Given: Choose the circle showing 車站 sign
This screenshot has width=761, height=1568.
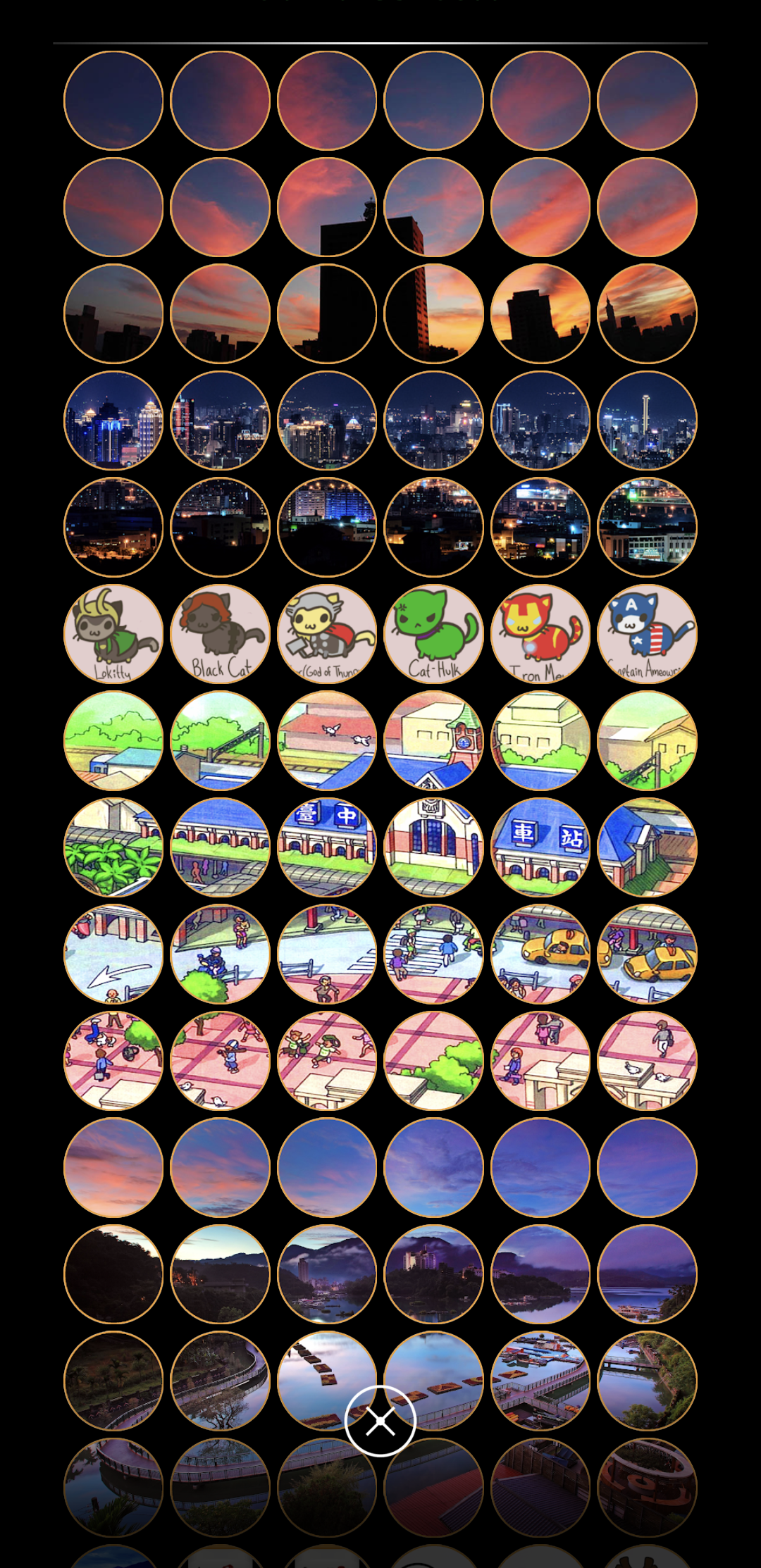Looking at the screenshot, I should 540,847.
